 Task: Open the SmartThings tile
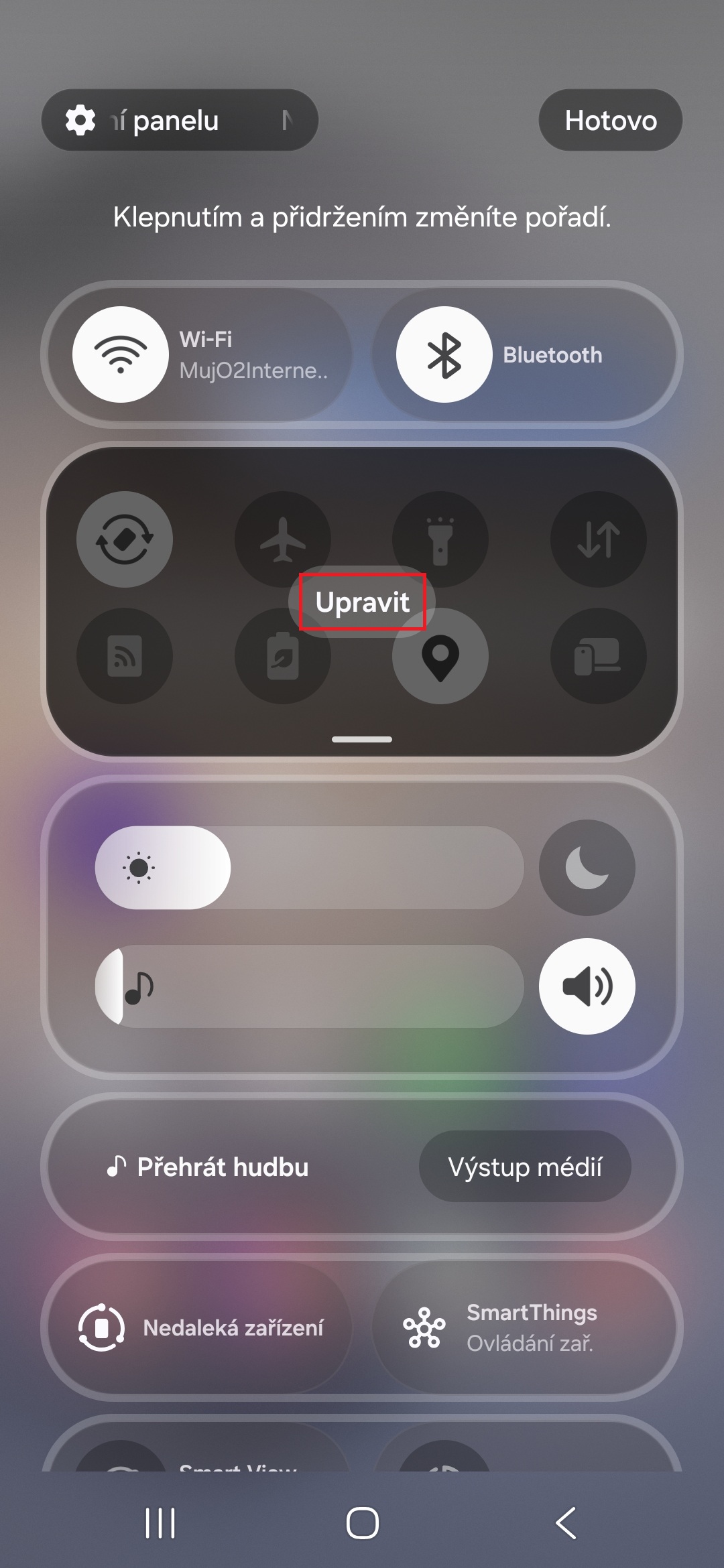[x=523, y=1327]
